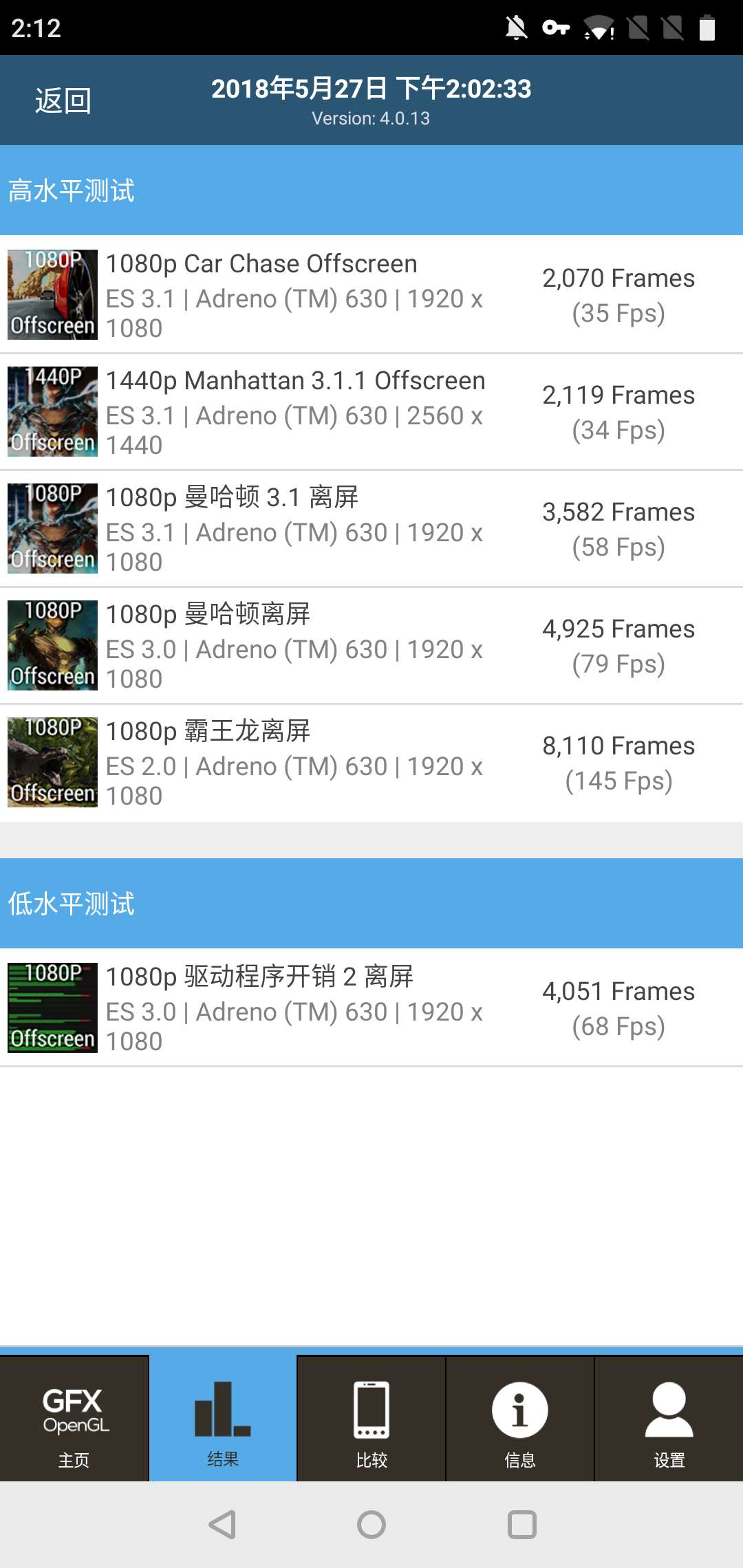Switch to the 主页 home tab

[x=74, y=1419]
